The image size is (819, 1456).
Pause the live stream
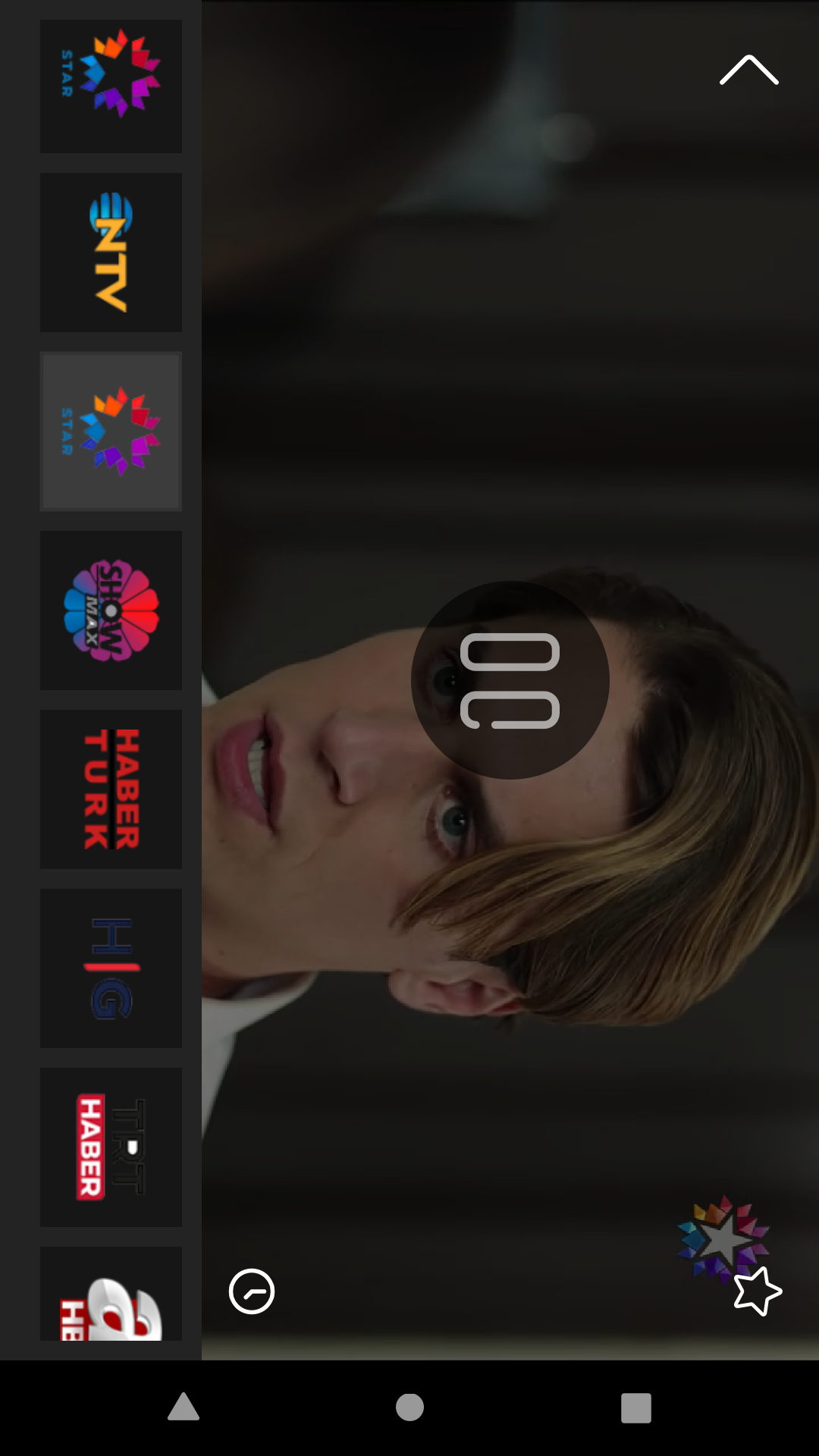[510, 680]
